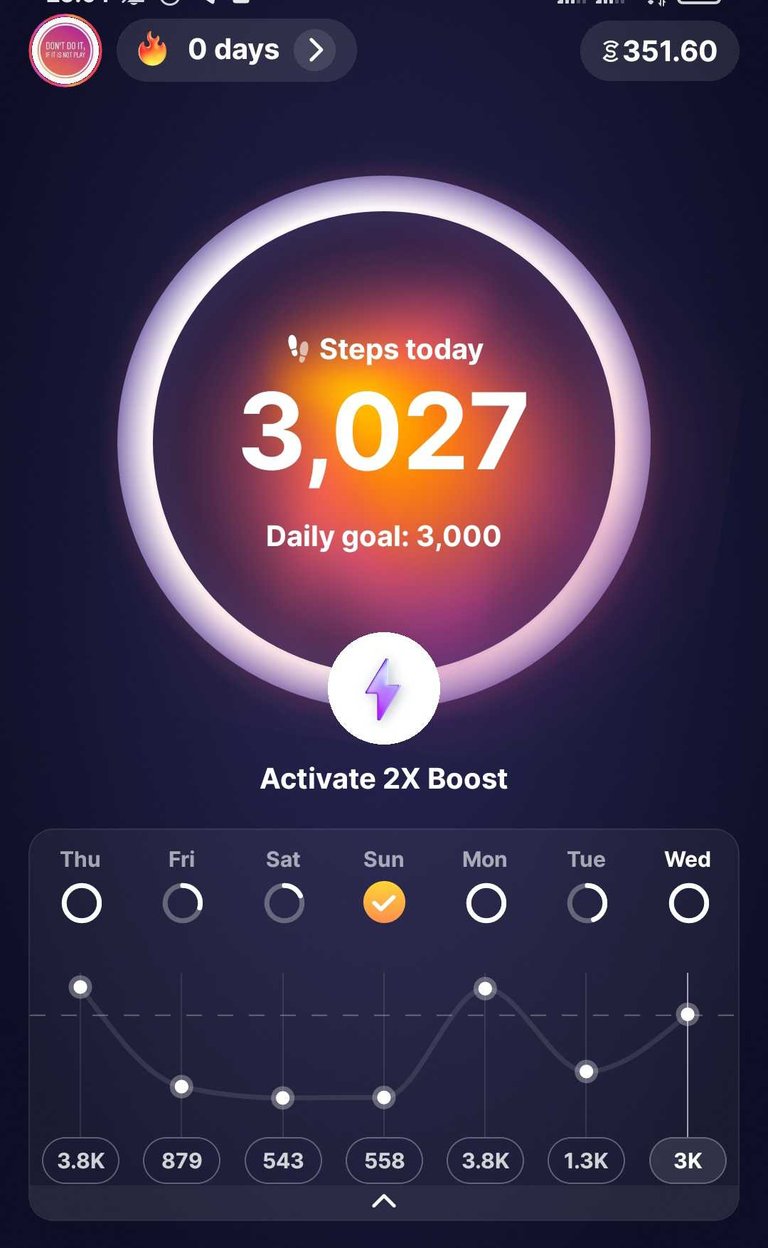This screenshot has width=768, height=1248.
Task: Activate the 2X Boost lightning button
Action: (x=383, y=688)
